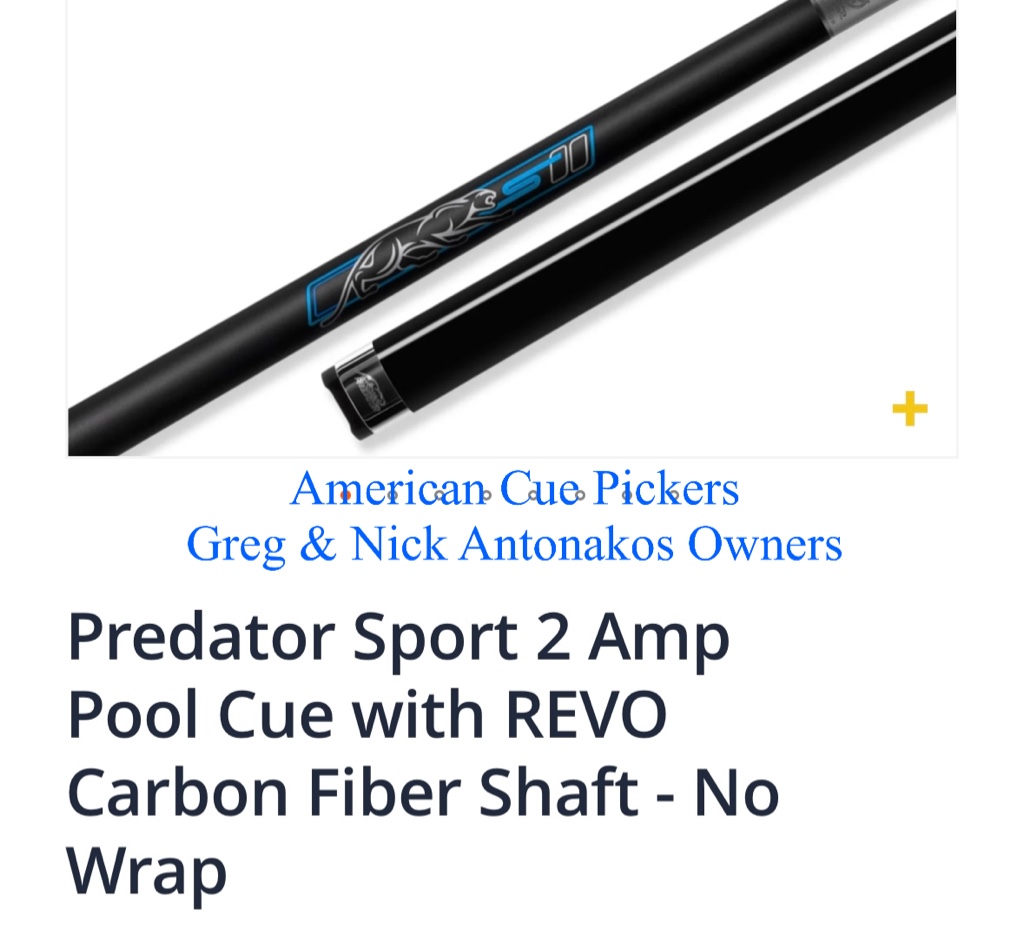1024x949 pixels.
Task: Open the Predator cue product photo
Action: 511,228
